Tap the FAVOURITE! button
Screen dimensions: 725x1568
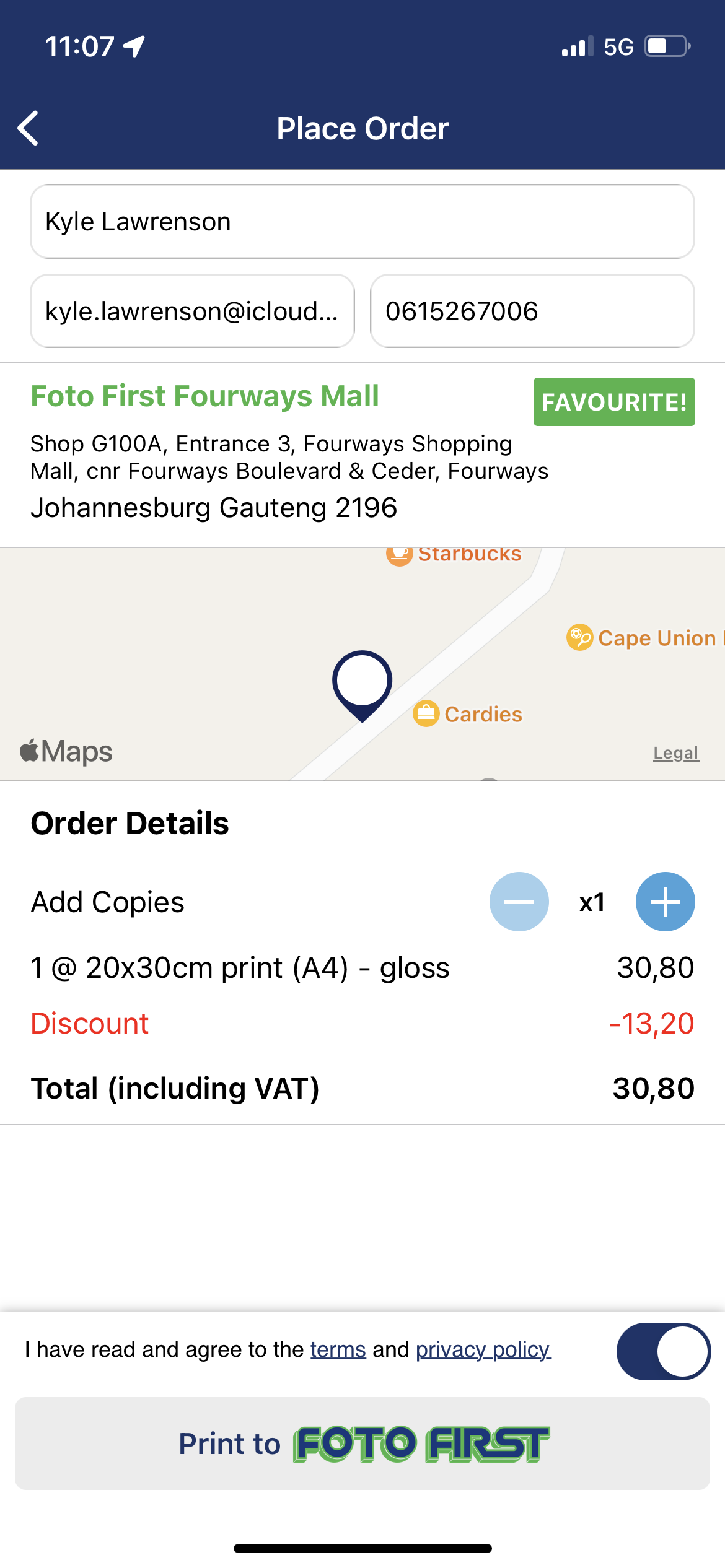coord(613,402)
